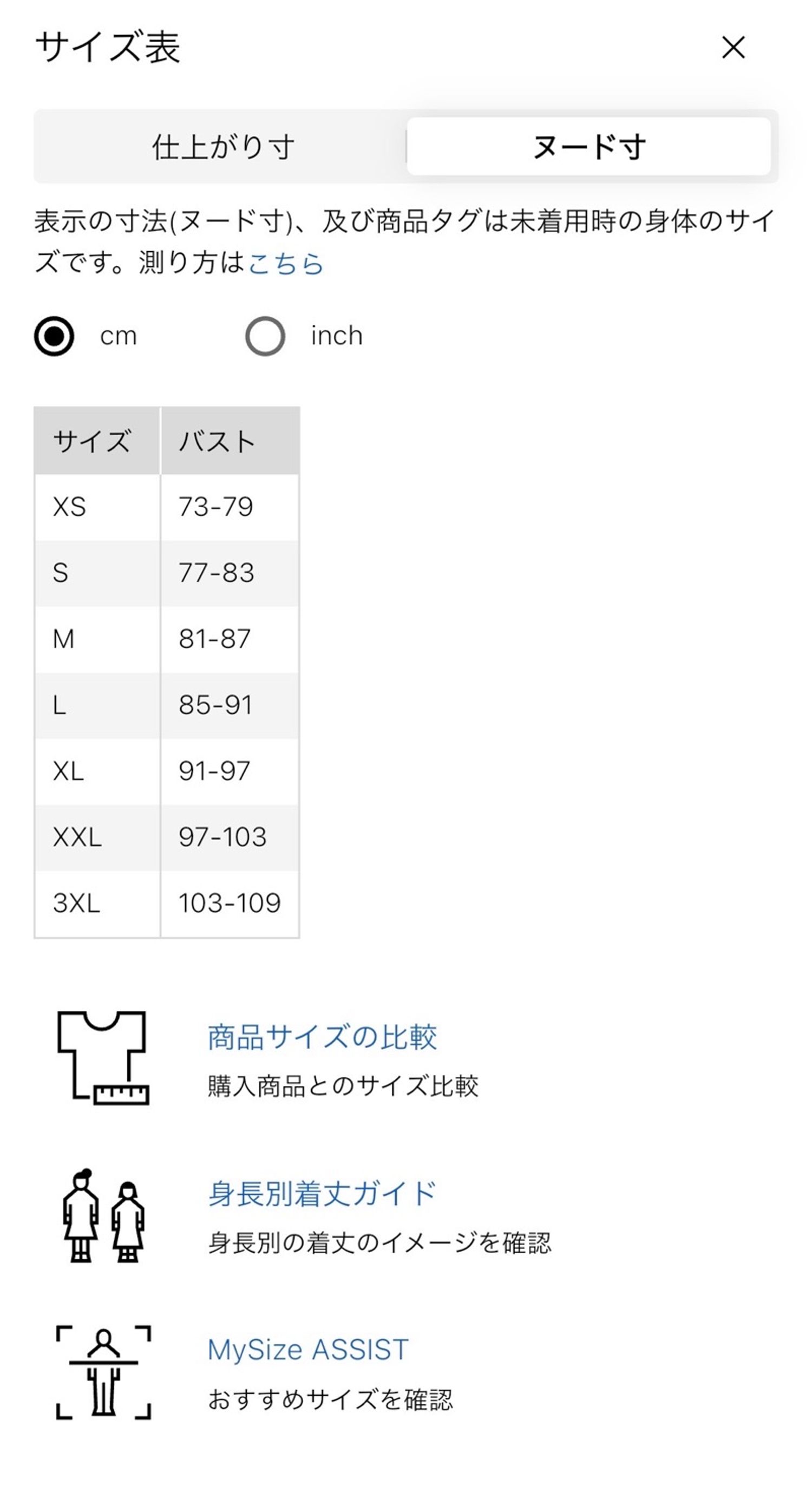Select the ヌード寸 tab
The height and width of the screenshot is (1486, 812).
tap(589, 147)
